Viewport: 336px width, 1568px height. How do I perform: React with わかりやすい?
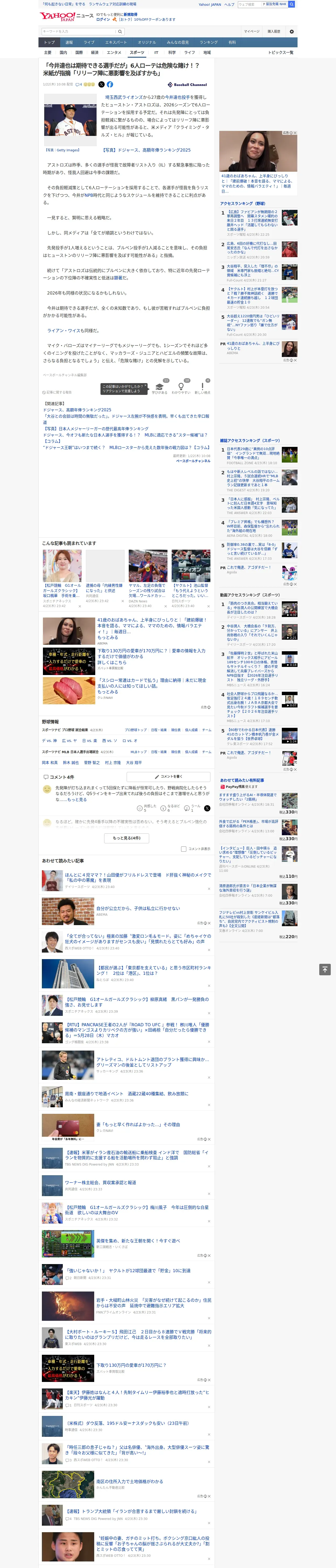point(181,388)
